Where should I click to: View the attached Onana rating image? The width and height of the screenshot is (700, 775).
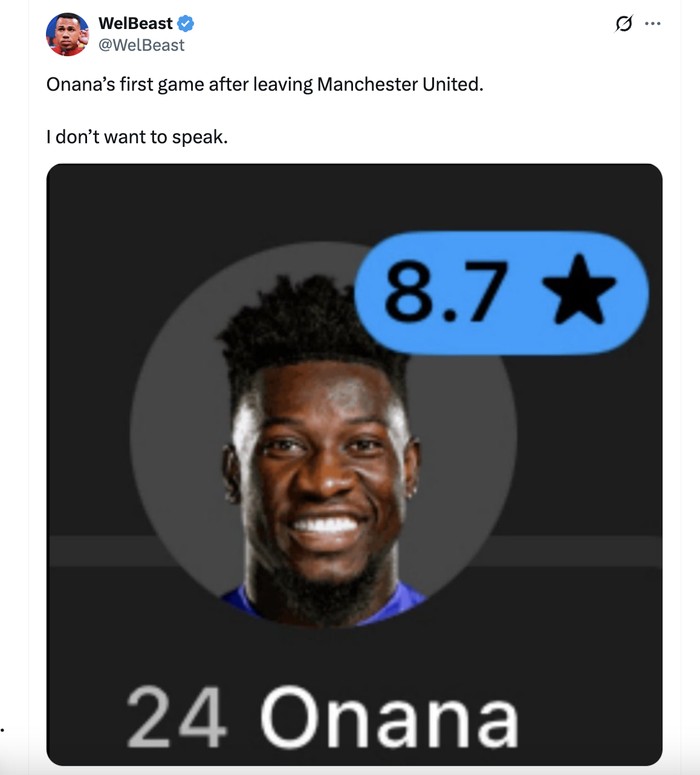[x=354, y=464]
